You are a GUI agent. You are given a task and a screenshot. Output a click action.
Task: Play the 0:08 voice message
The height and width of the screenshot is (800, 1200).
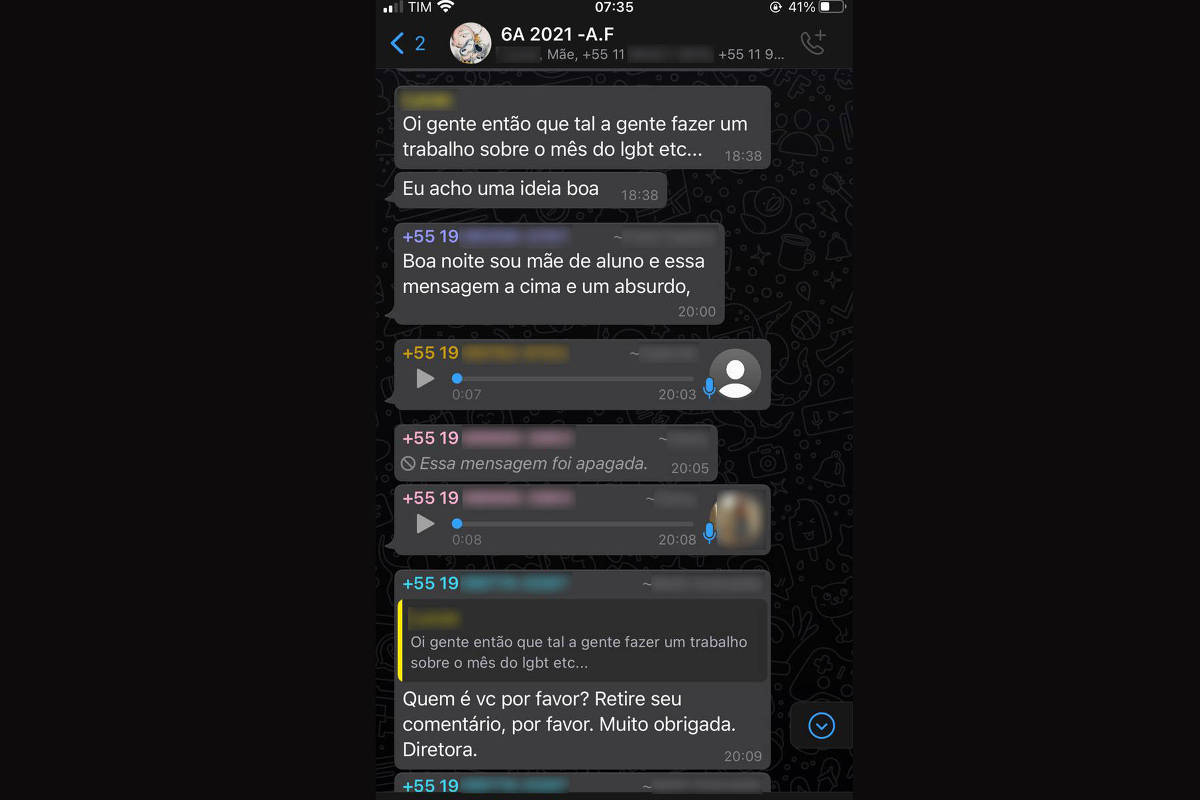coord(425,523)
